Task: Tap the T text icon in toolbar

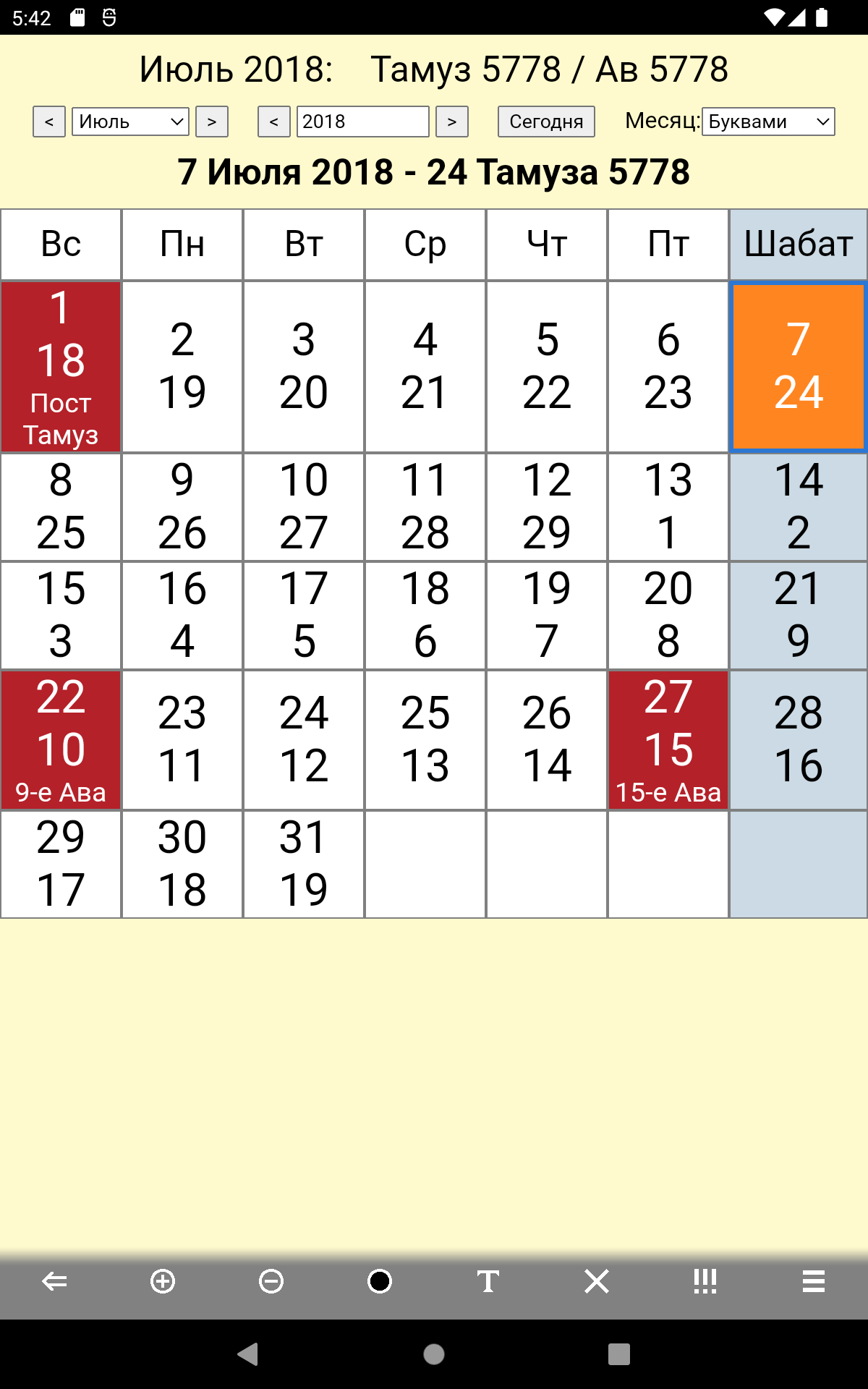Action: pyautogui.click(x=488, y=1281)
